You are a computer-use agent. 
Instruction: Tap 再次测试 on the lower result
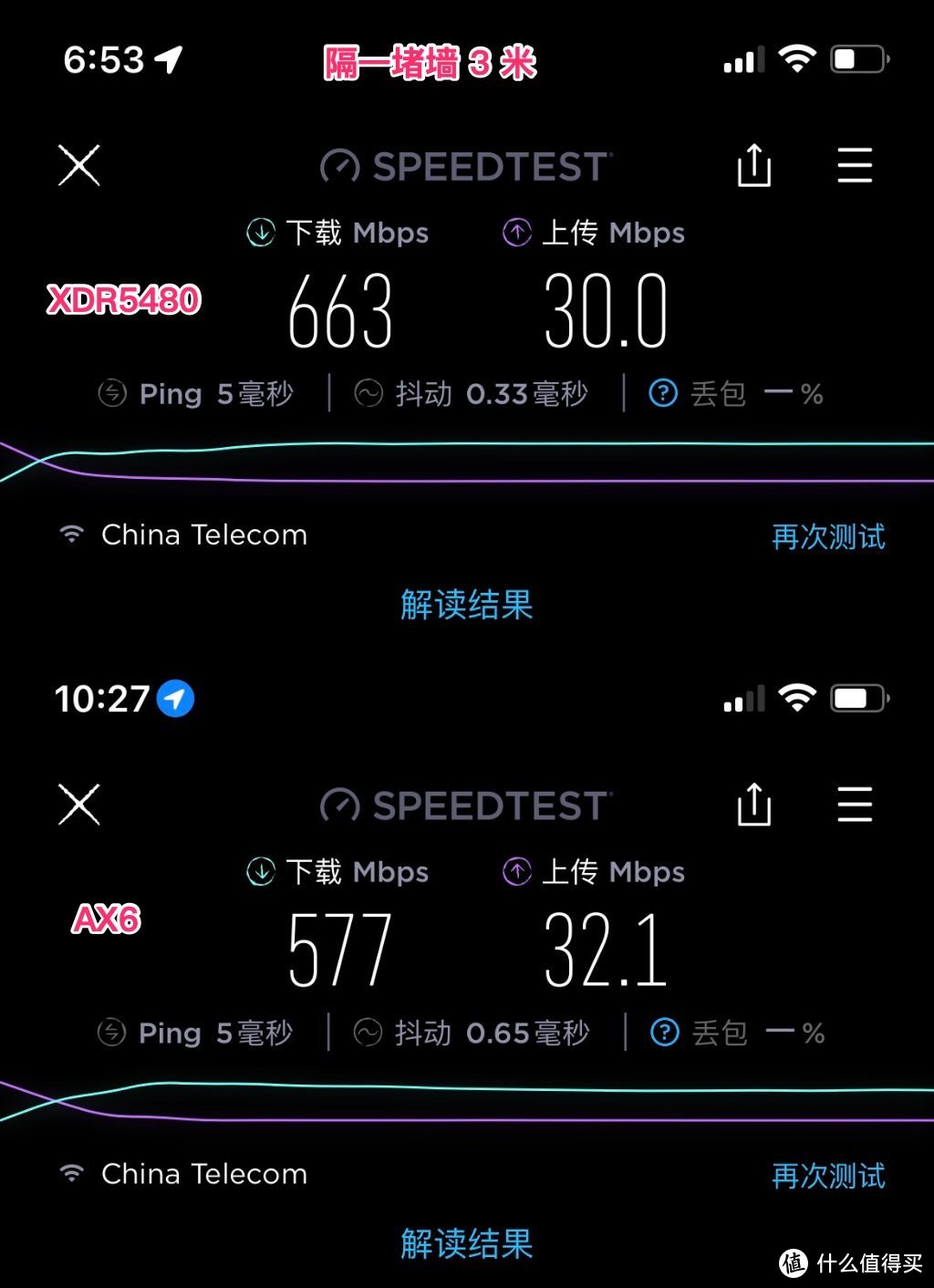coord(826,1176)
